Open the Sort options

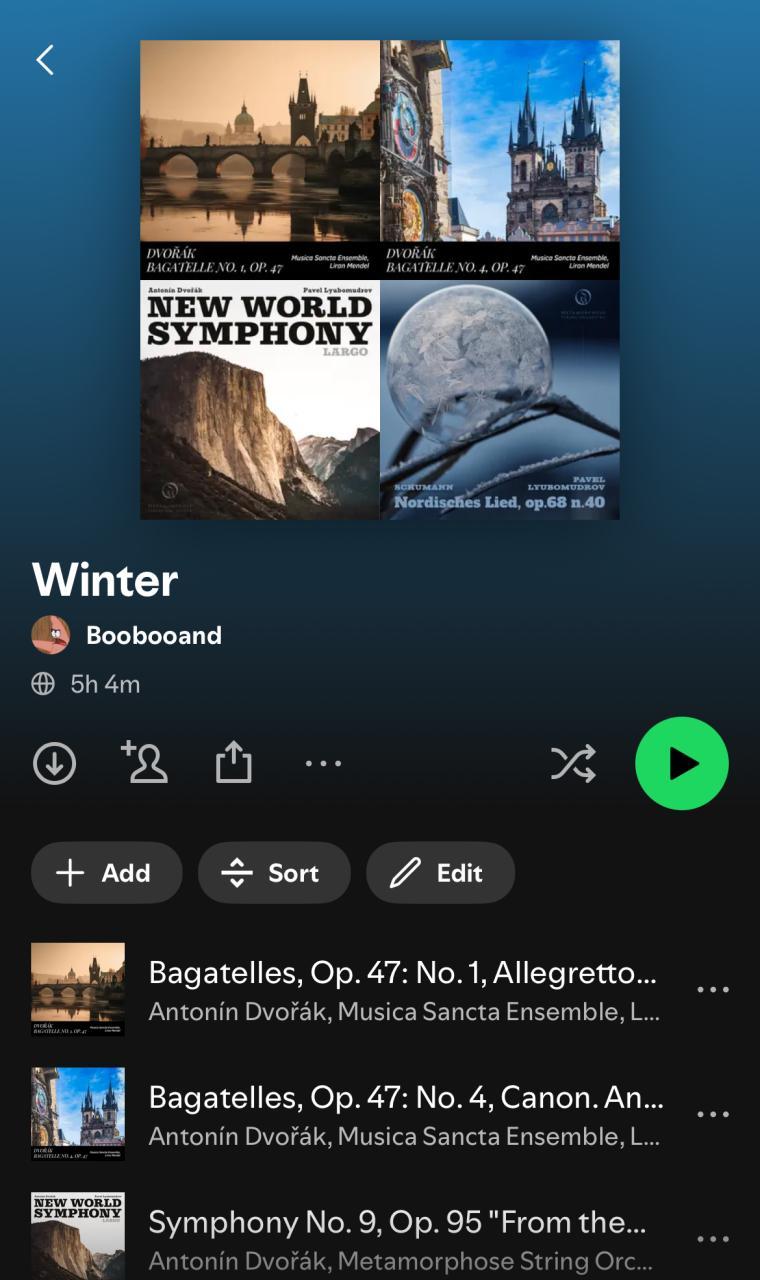tap(274, 873)
